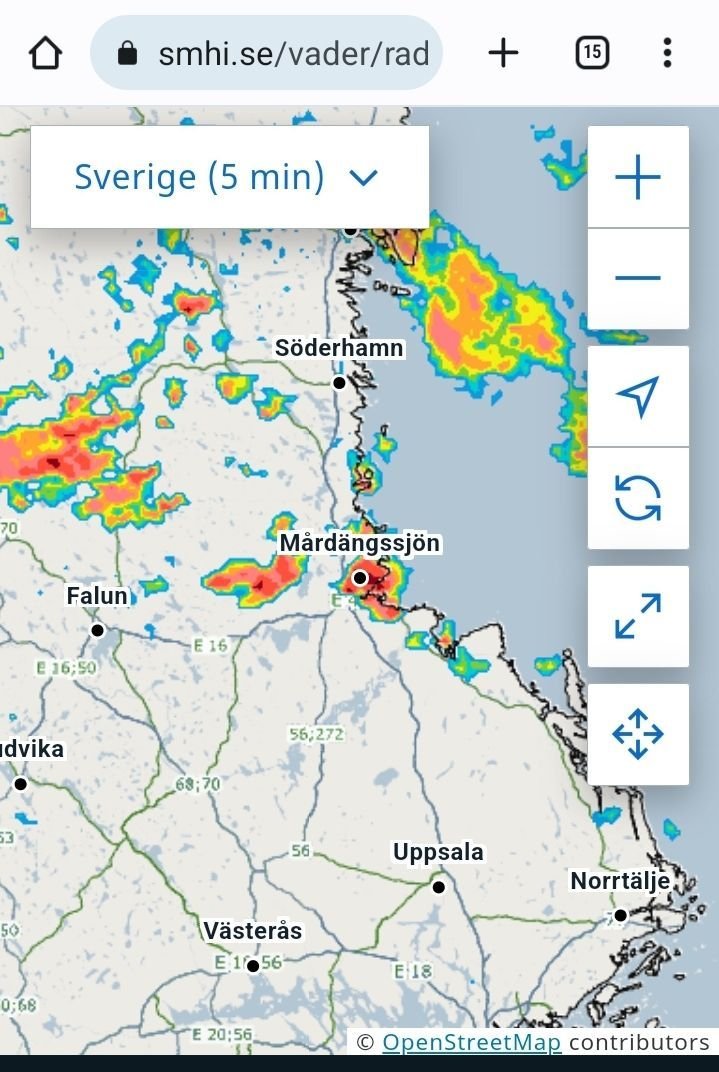Go to the browser home page
Image resolution: width=719 pixels, height=1072 pixels.
46,53
